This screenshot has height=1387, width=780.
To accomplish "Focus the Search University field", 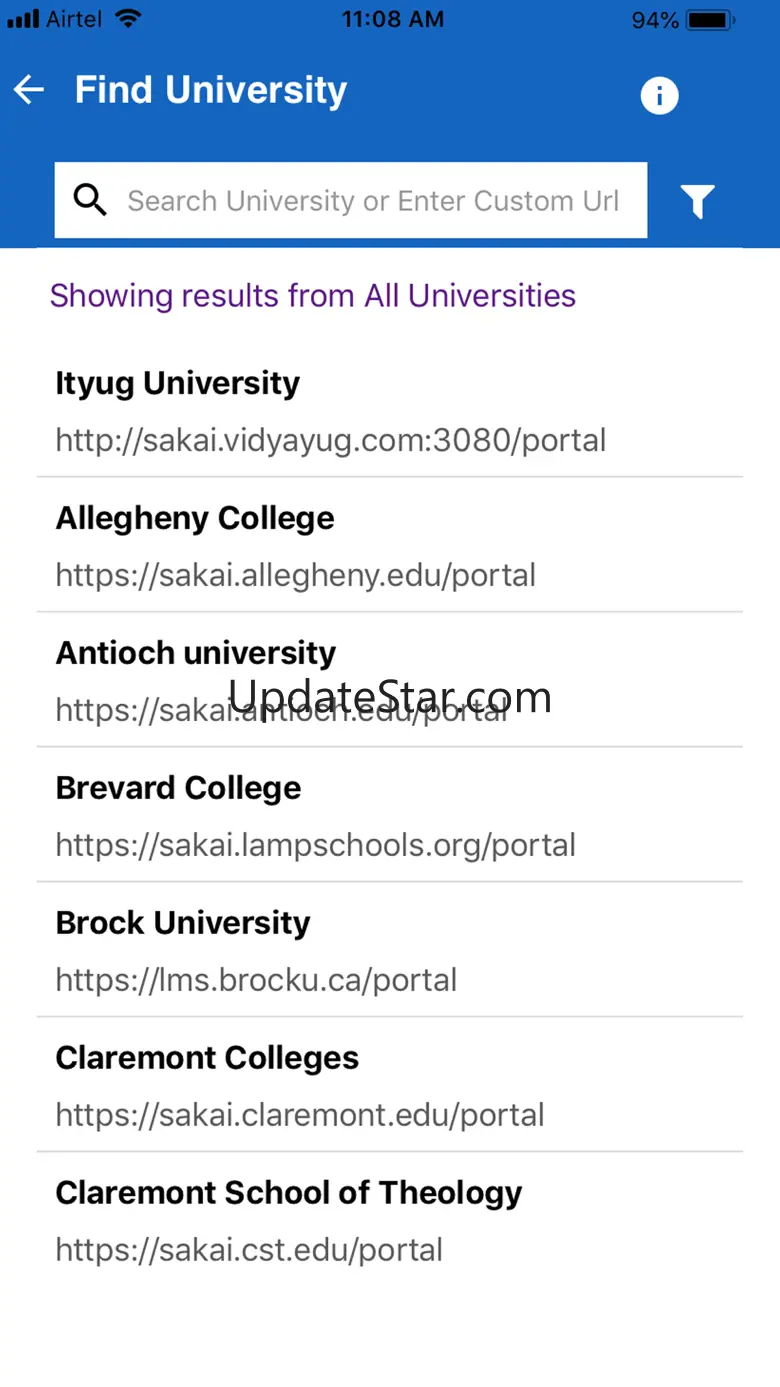I will coord(372,201).
